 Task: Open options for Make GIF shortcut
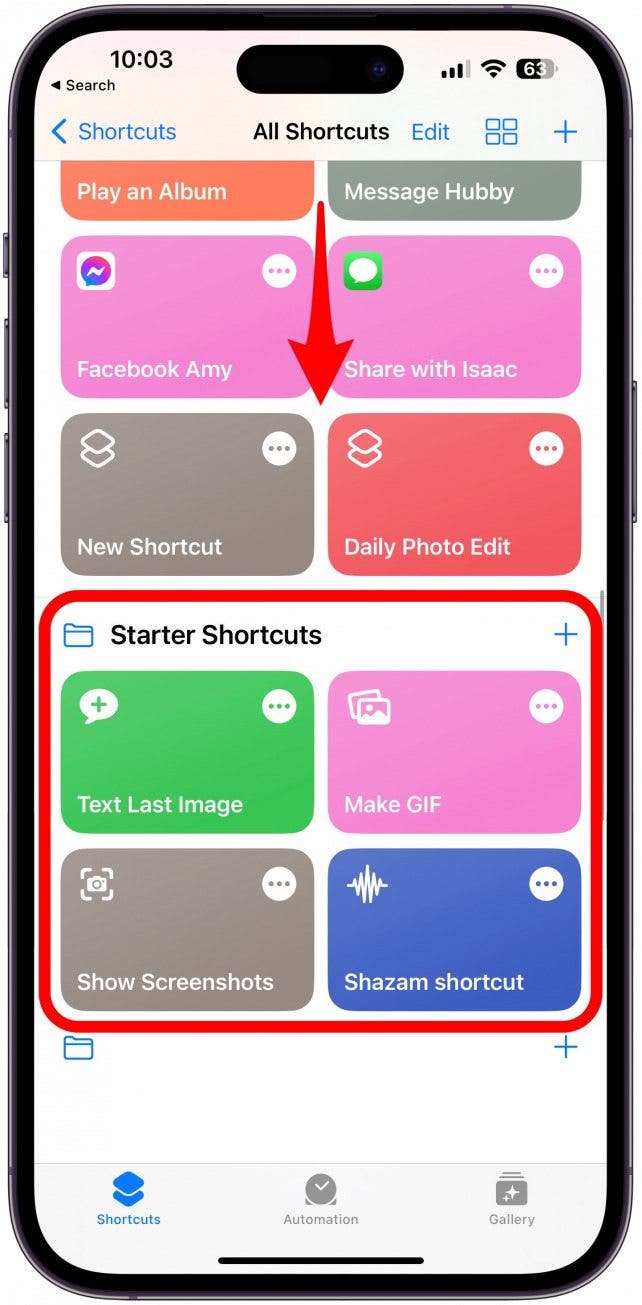pos(546,707)
